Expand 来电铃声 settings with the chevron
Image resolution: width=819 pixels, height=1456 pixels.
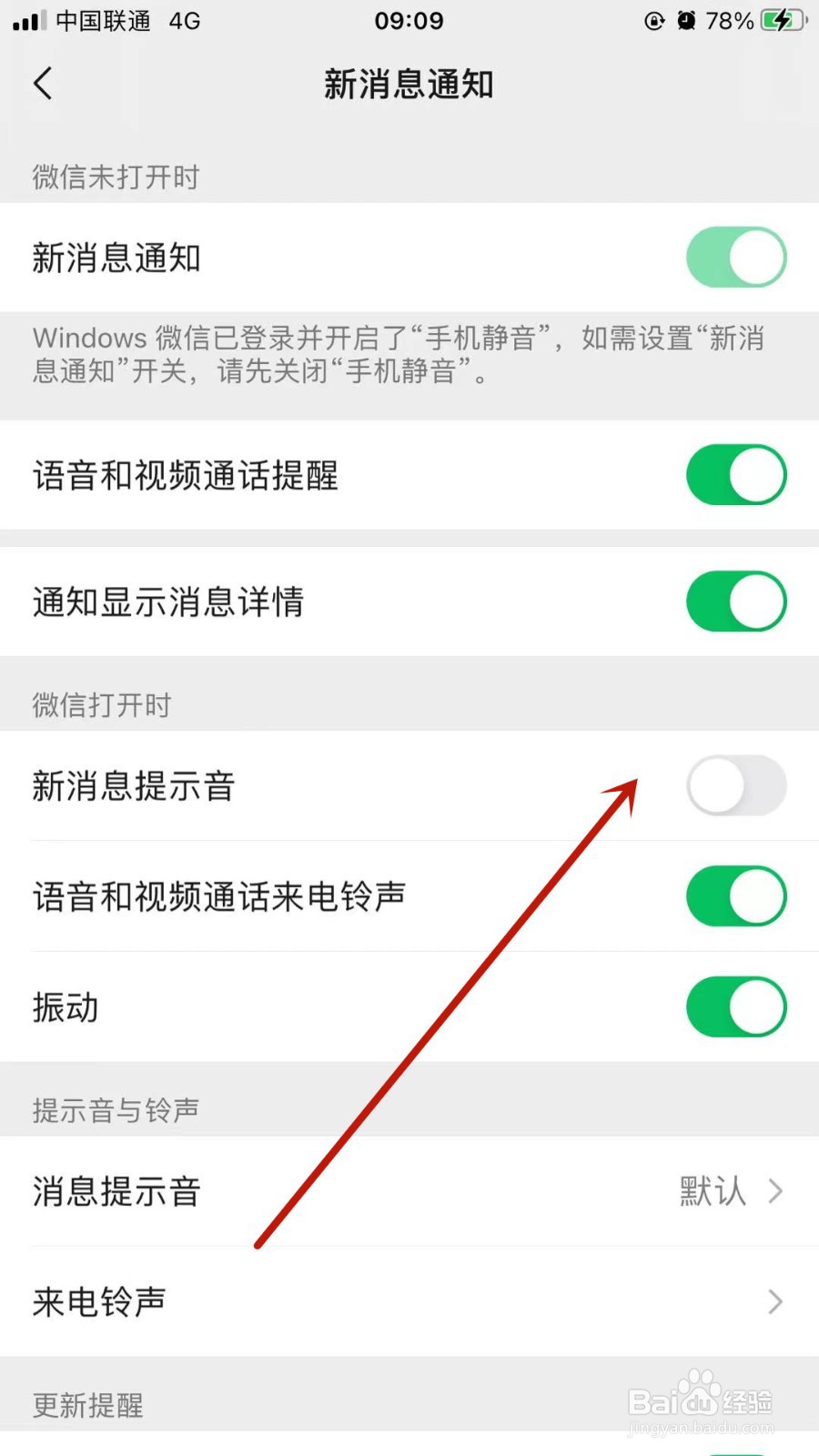774,1300
